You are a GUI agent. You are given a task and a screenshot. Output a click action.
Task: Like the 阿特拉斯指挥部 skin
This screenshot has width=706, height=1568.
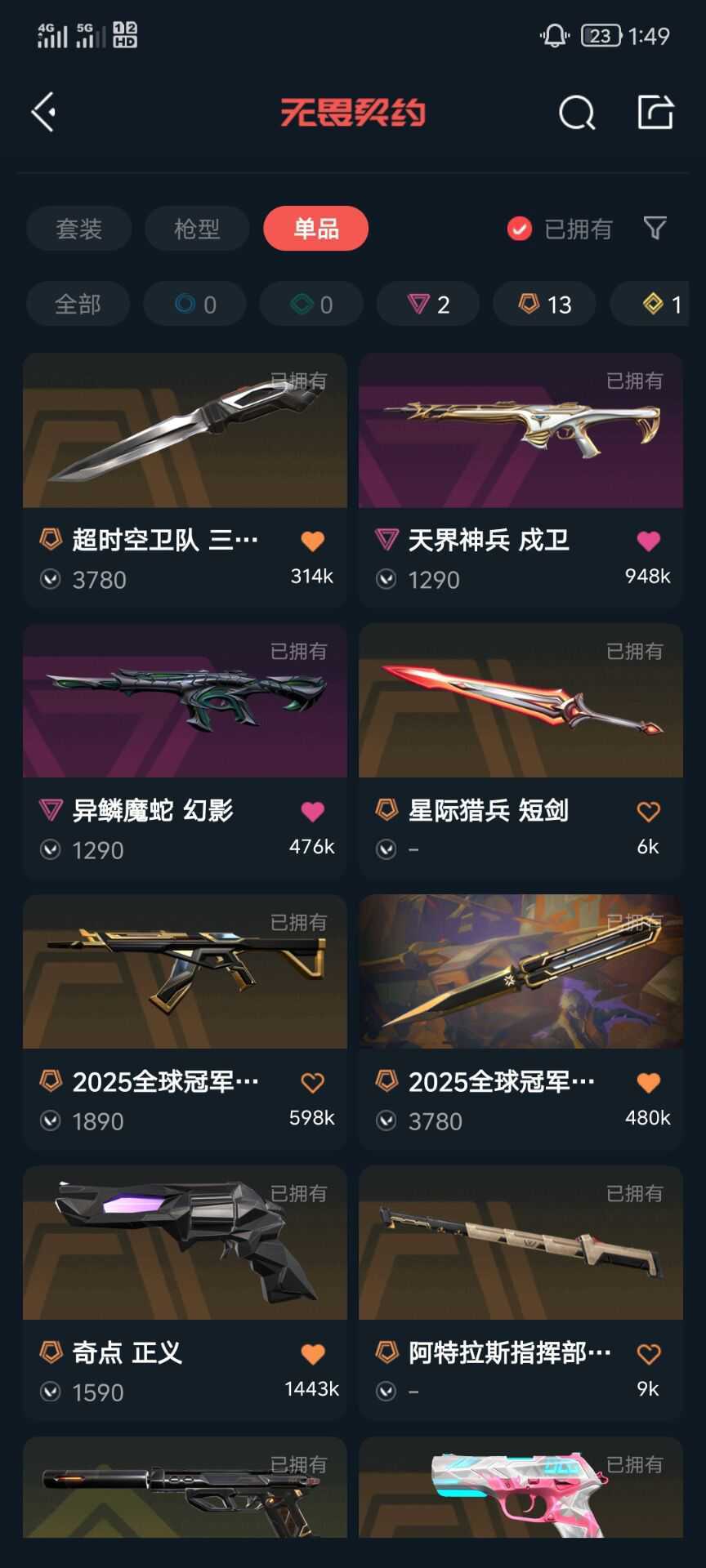coord(648,1354)
